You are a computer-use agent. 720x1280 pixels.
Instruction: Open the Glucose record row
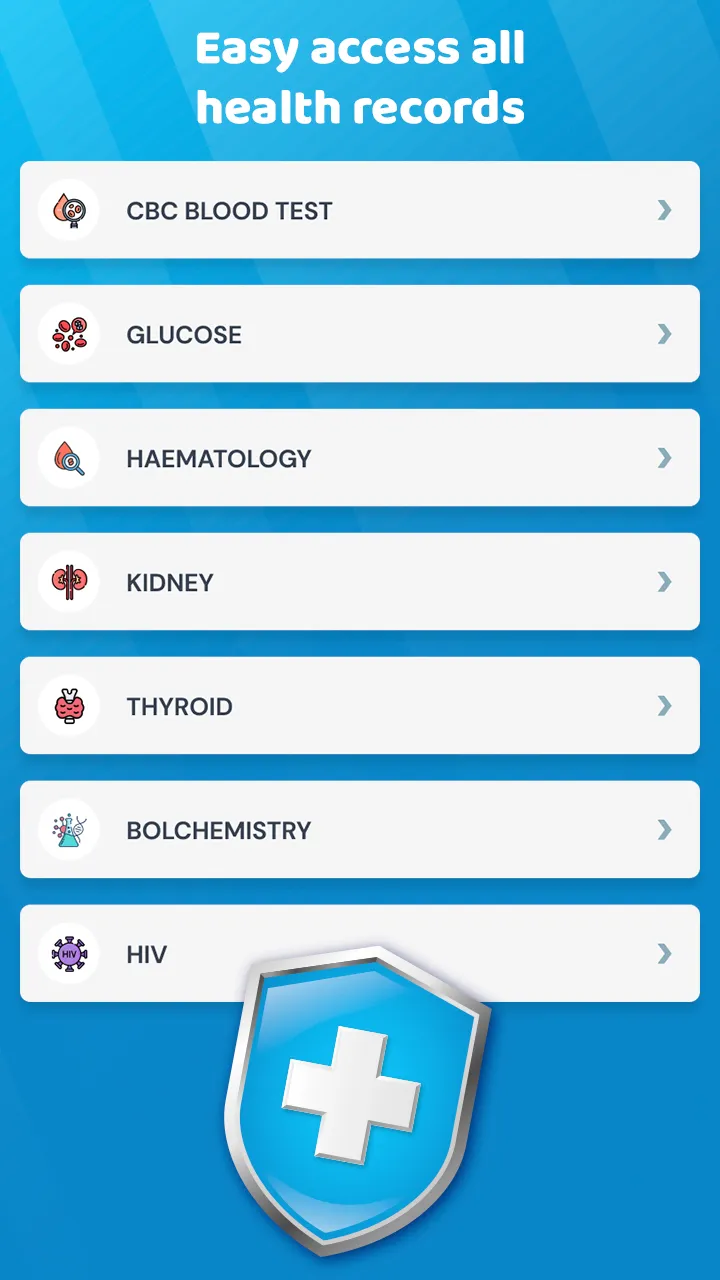coord(360,334)
